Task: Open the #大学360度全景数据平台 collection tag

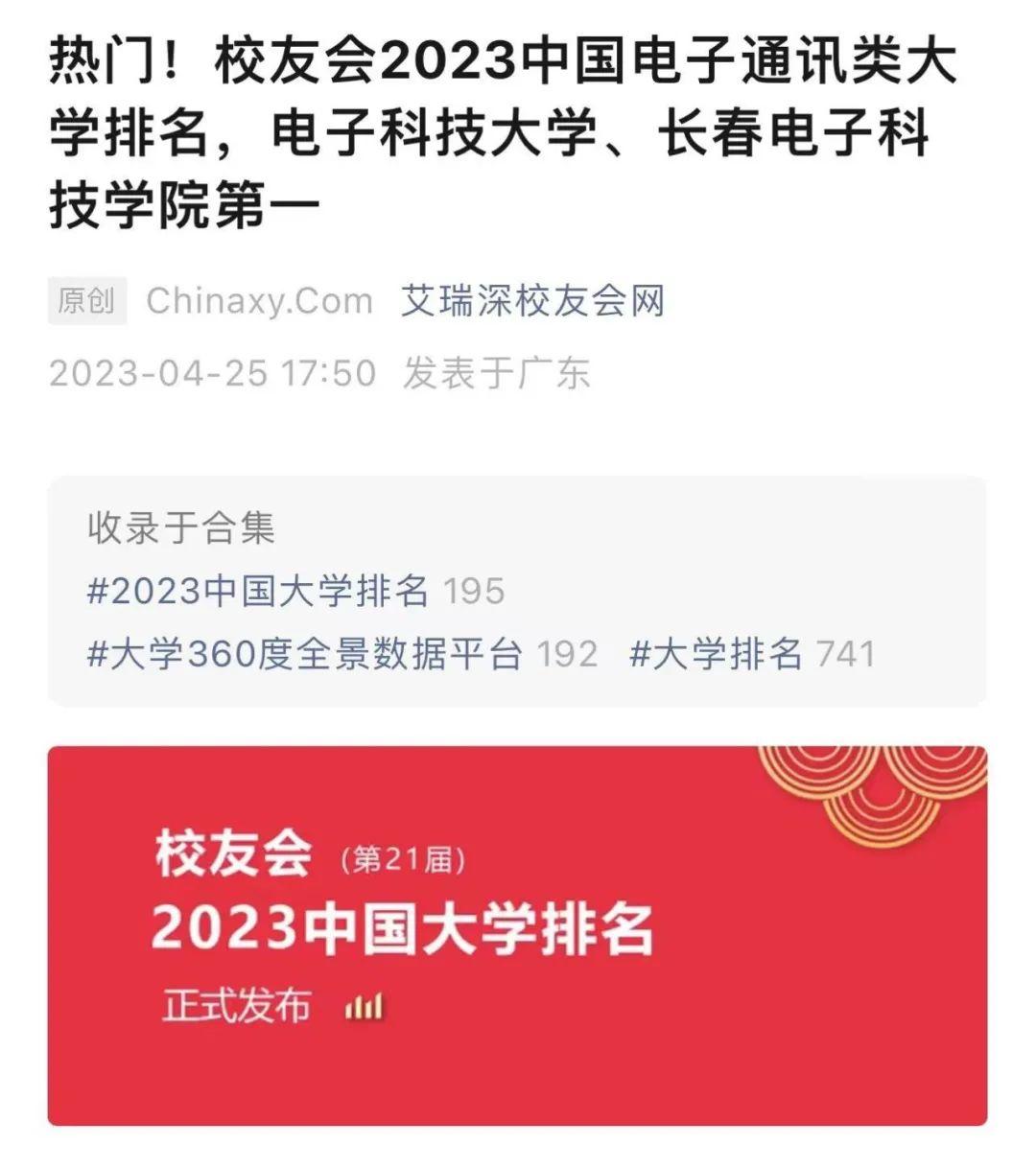Action: click(x=304, y=654)
